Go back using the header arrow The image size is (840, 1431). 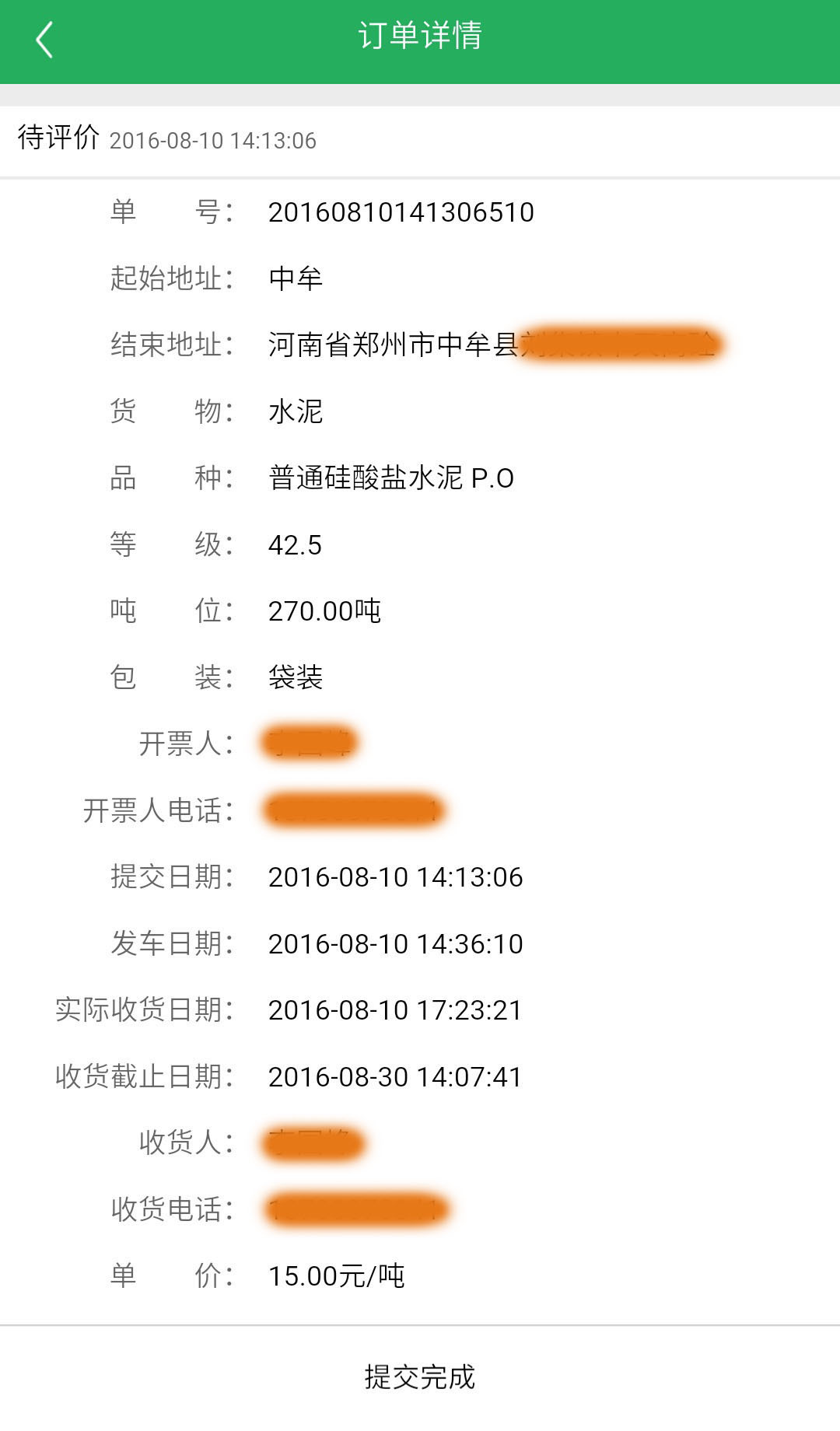44,40
